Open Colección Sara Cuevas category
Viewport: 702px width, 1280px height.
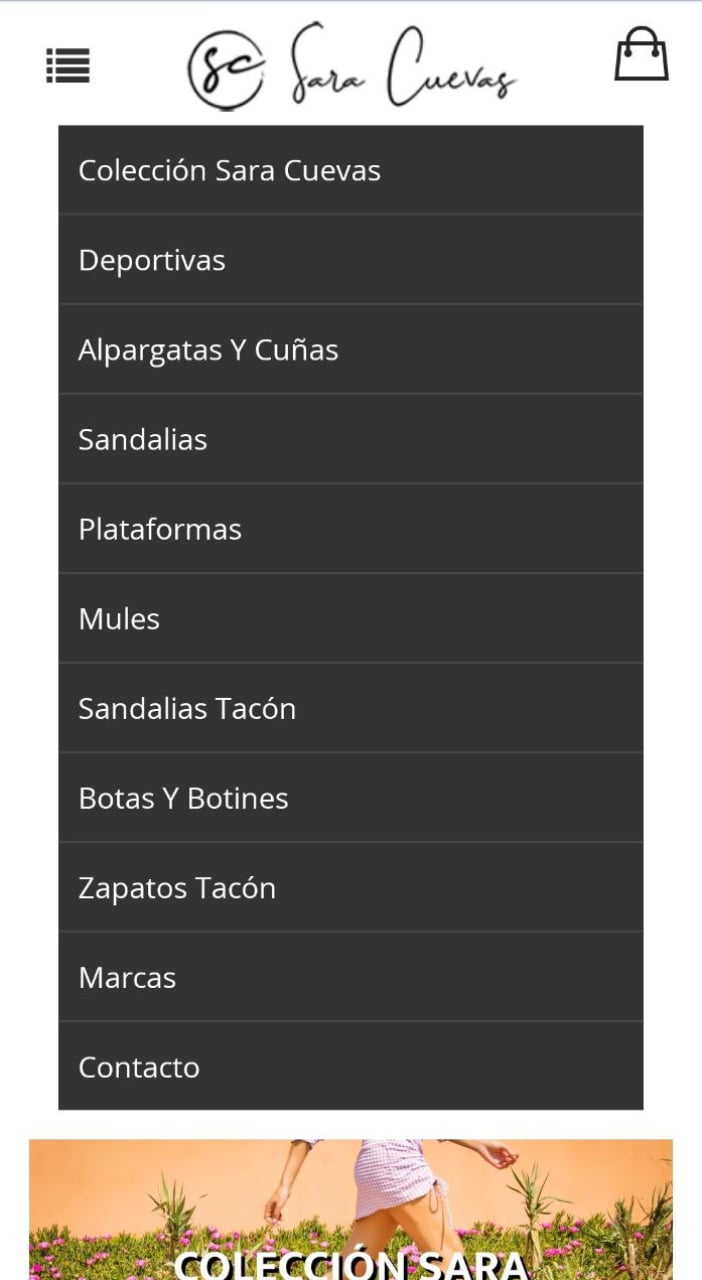pos(351,170)
